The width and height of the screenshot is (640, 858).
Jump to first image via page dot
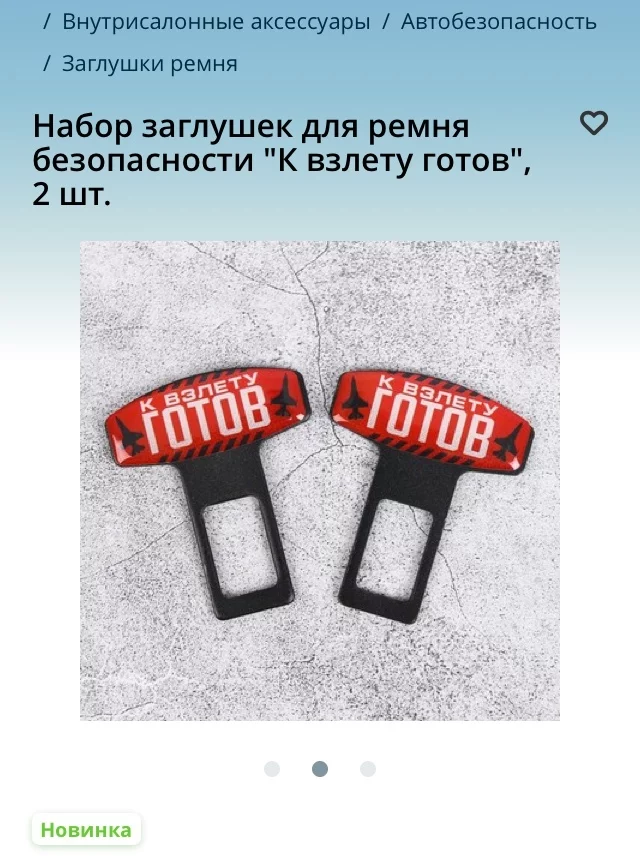pyautogui.click(x=272, y=769)
